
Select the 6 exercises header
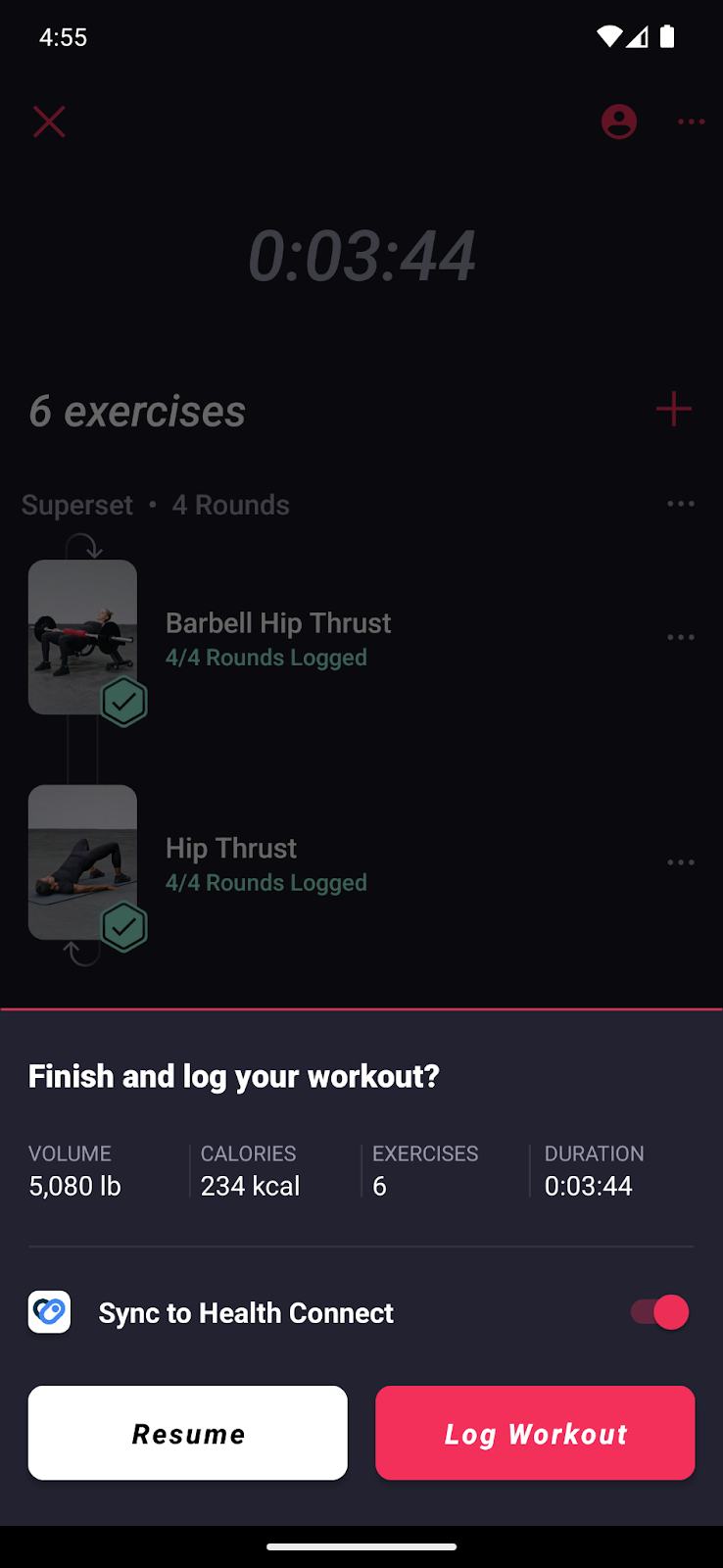(136, 411)
